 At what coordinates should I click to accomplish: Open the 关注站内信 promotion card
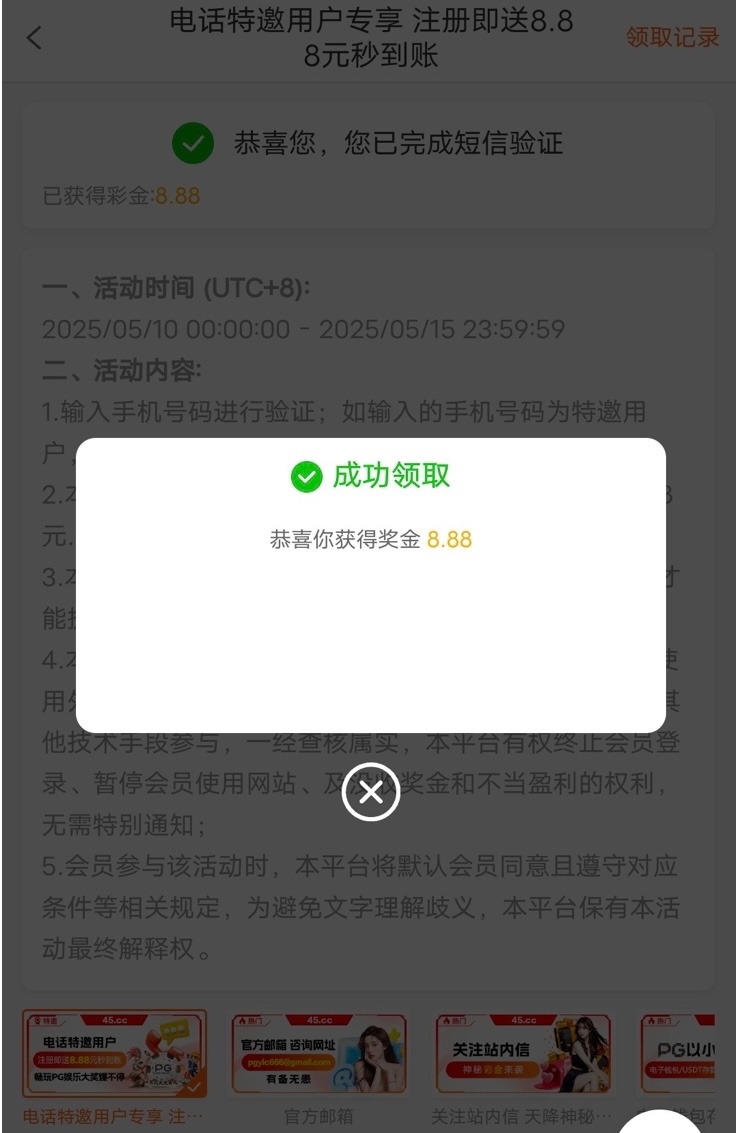(522, 1054)
